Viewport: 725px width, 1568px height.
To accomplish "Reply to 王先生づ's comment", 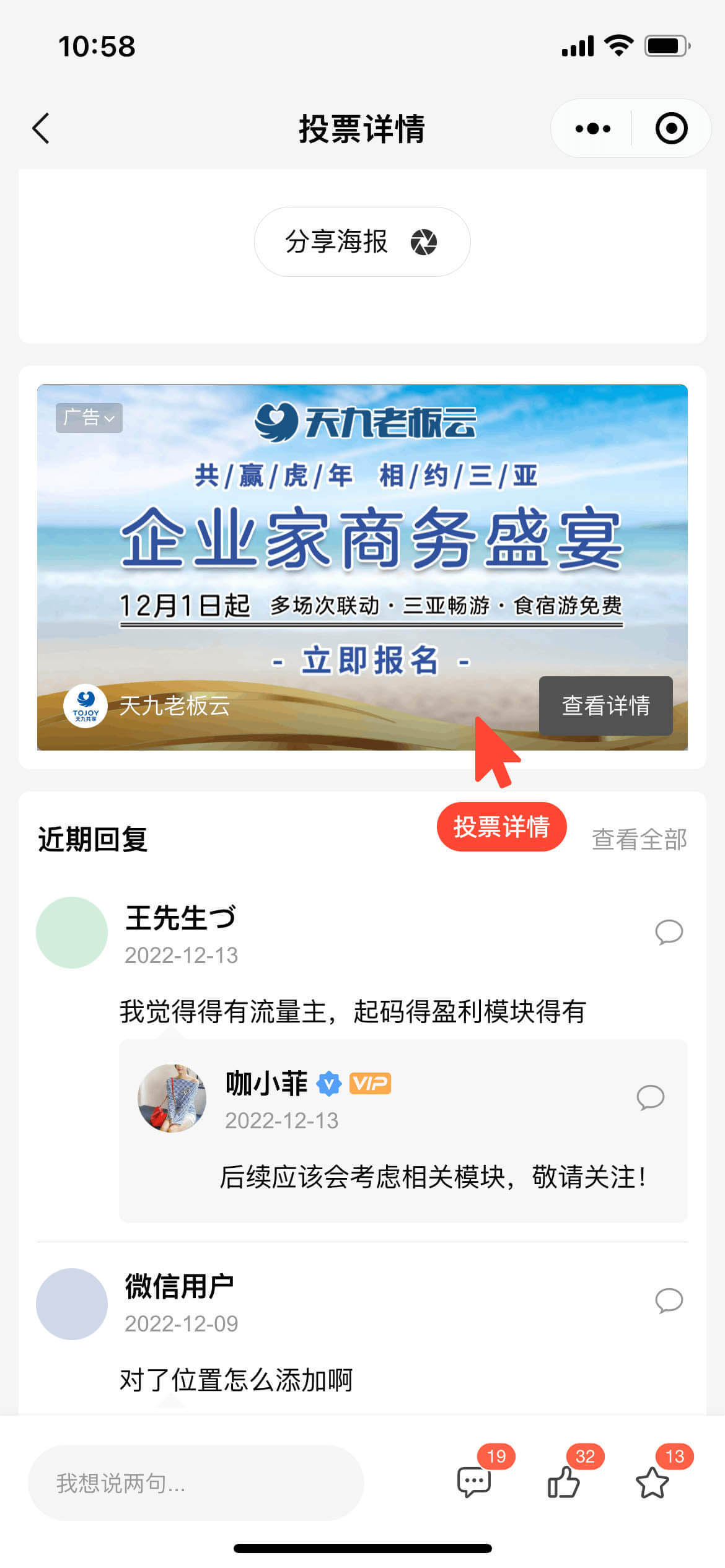I will [x=669, y=931].
